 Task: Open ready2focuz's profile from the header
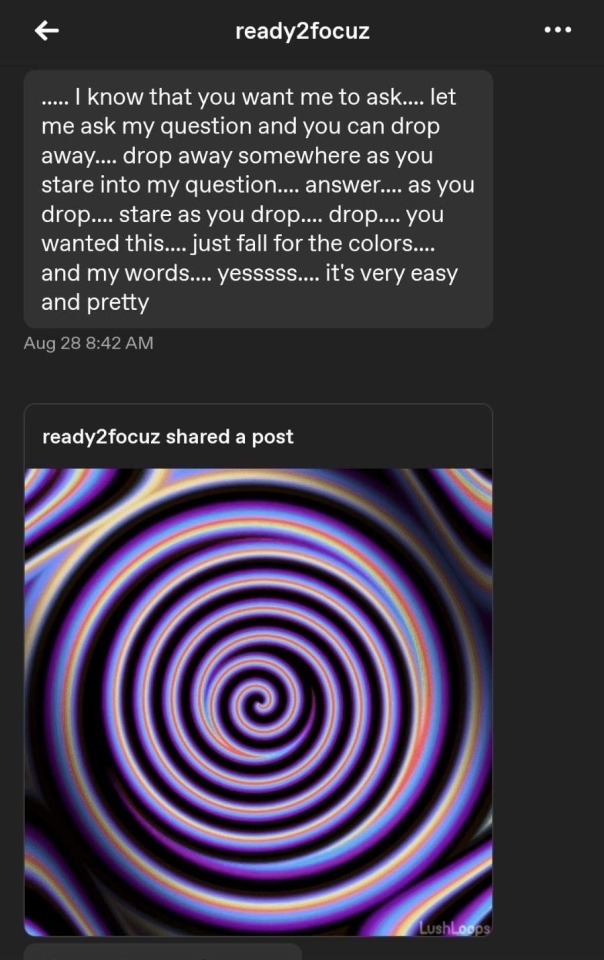302,31
